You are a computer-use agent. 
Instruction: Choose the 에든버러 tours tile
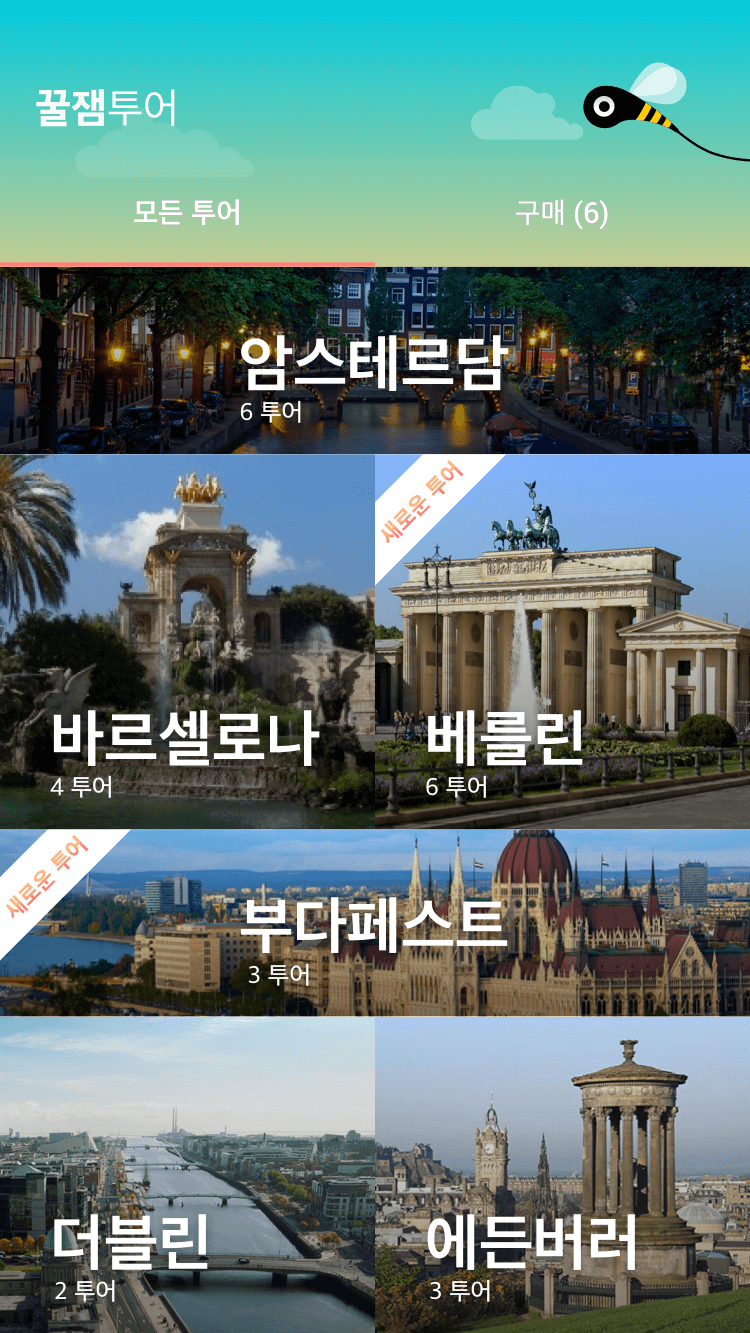tap(562, 1175)
